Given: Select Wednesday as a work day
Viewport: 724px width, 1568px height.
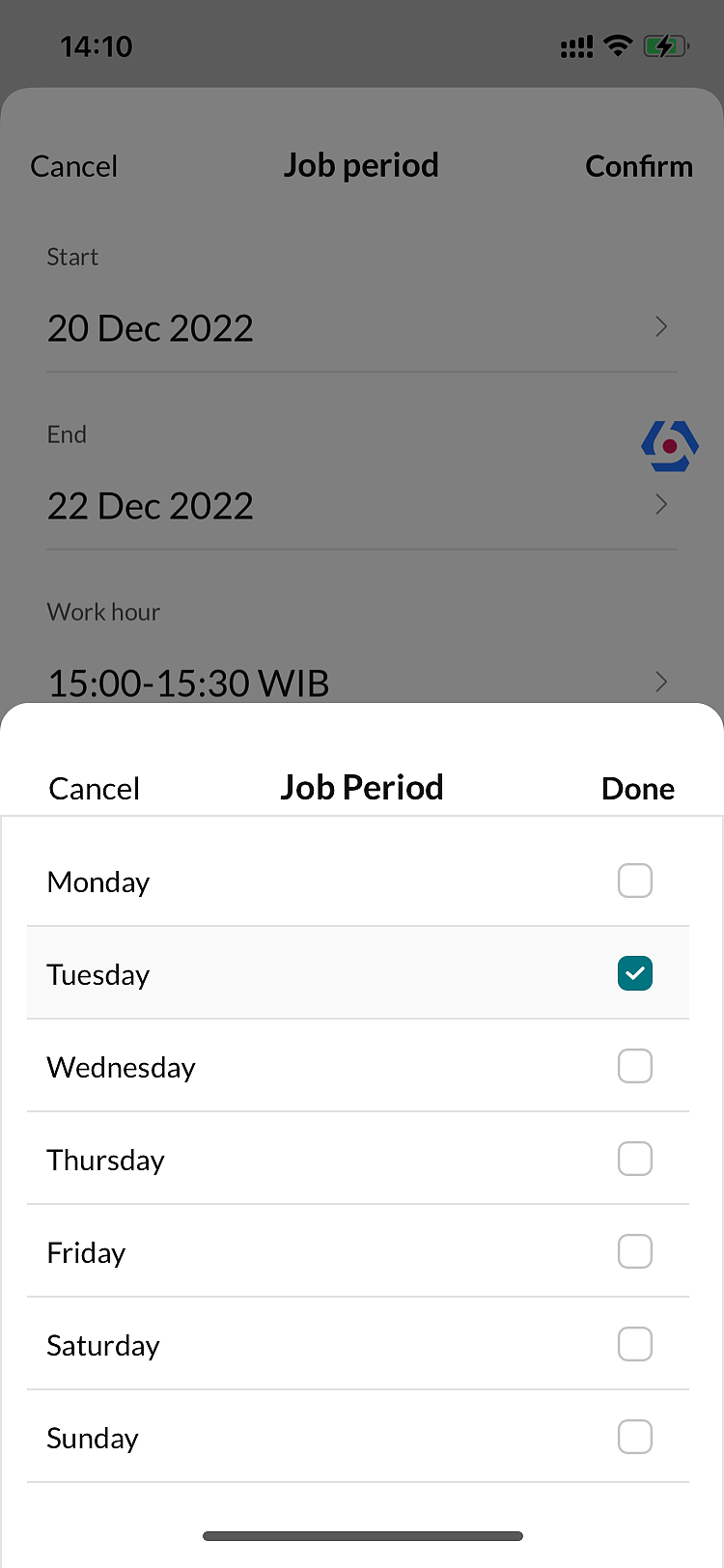Looking at the screenshot, I should click(635, 1066).
